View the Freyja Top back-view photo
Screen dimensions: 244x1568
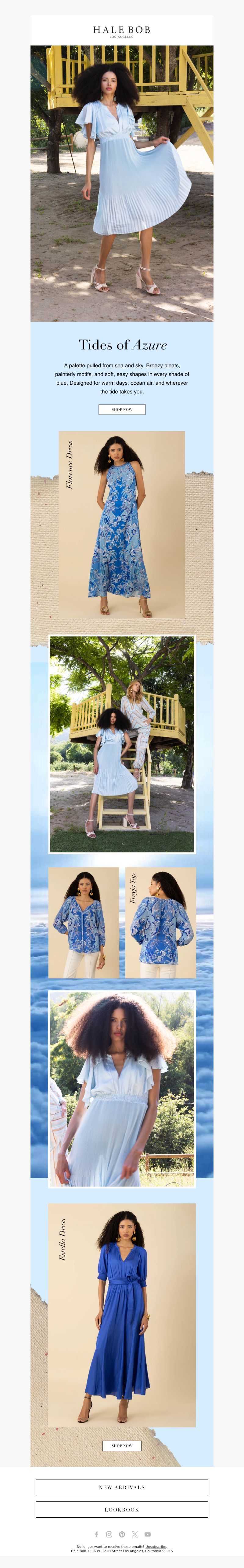tap(160, 922)
